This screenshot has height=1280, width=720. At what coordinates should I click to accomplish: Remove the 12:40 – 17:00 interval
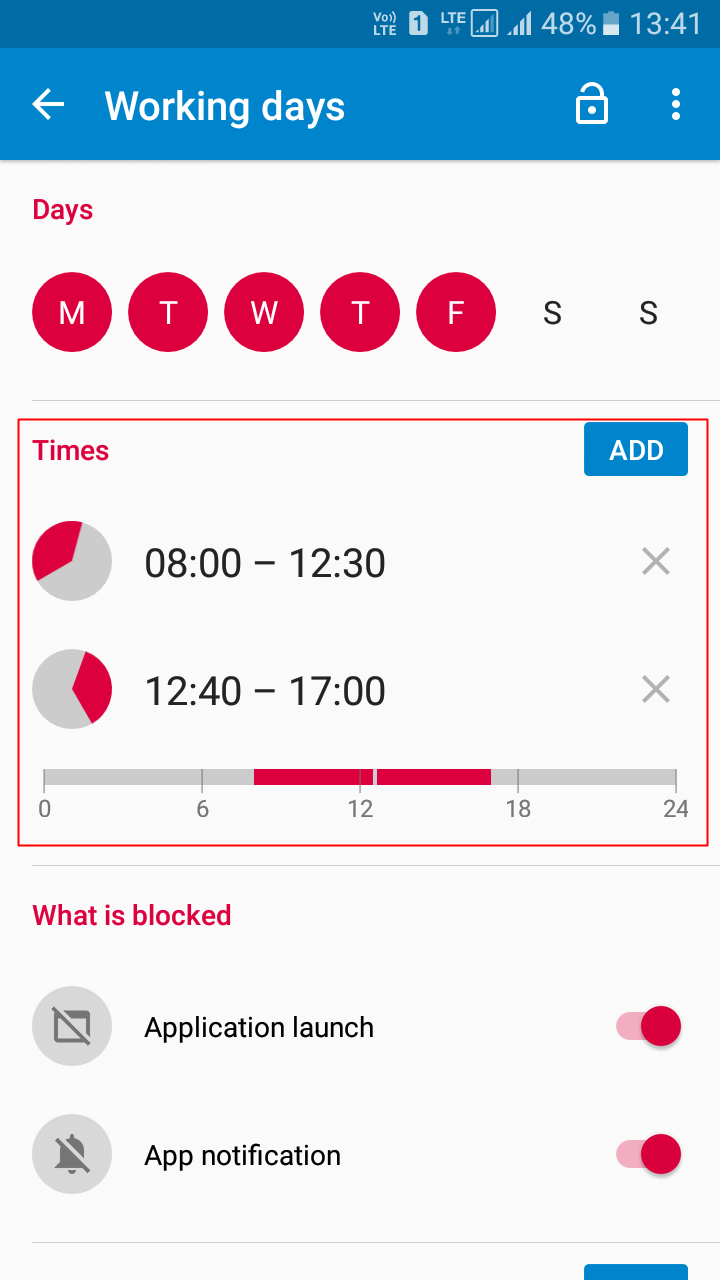click(x=656, y=690)
